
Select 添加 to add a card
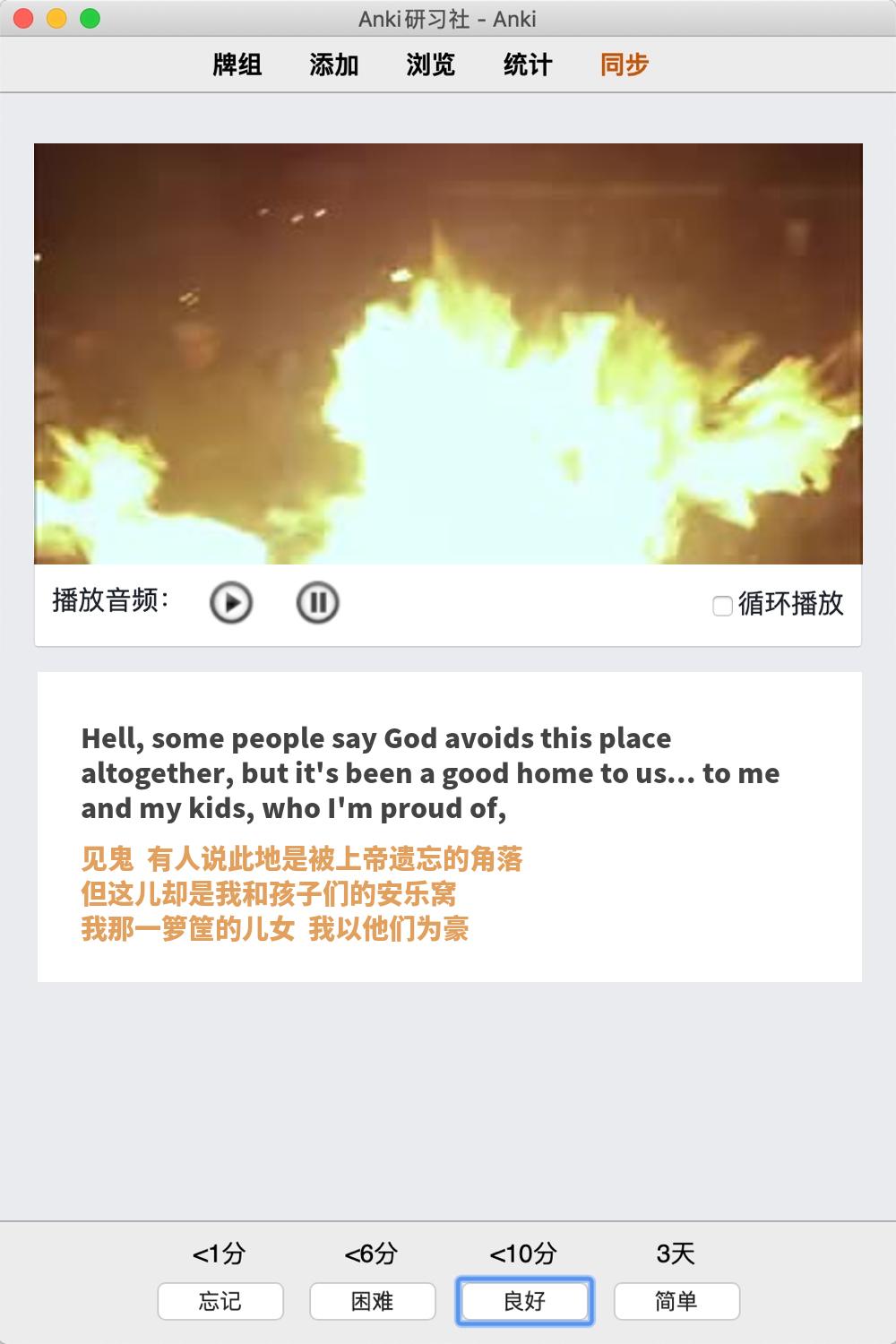[x=334, y=65]
